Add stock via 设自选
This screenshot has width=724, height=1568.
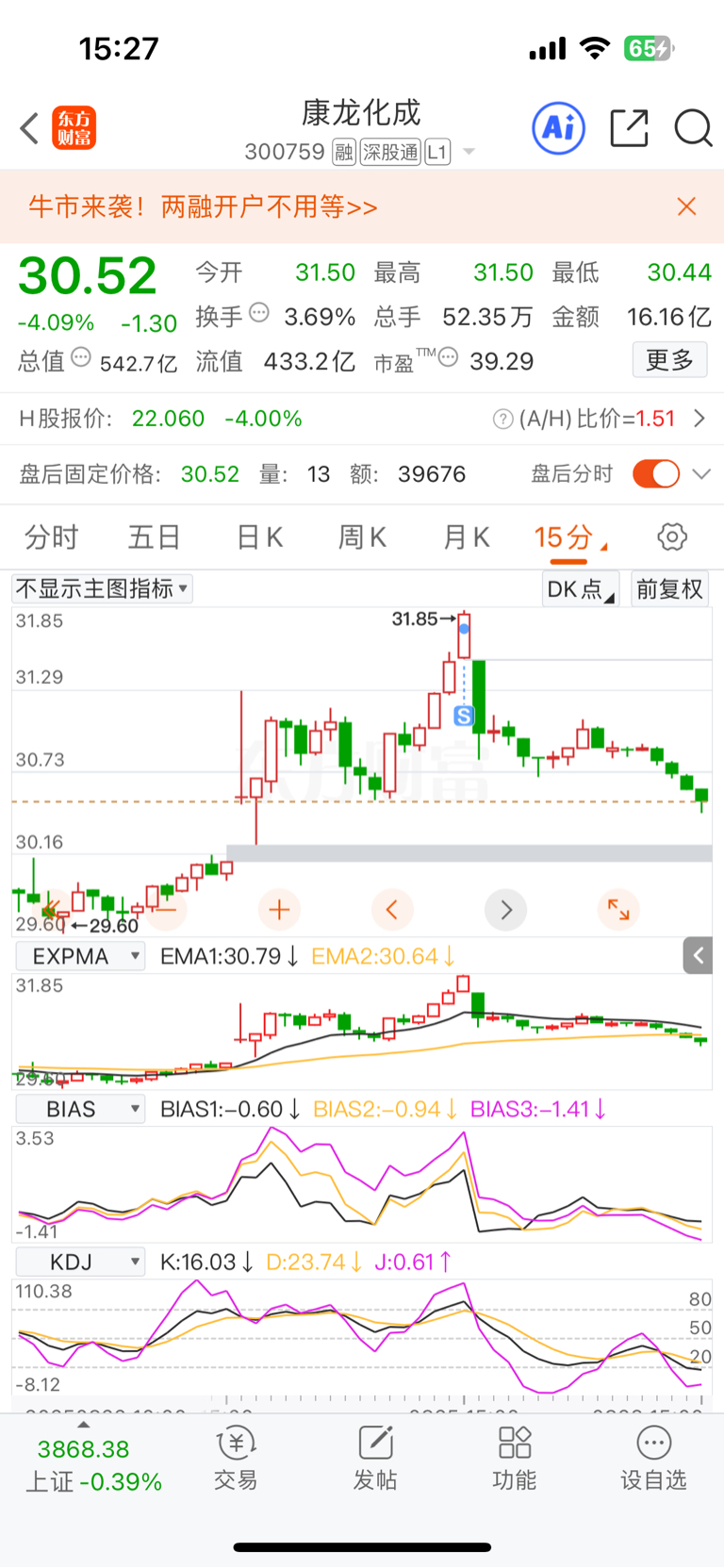coord(653,1458)
